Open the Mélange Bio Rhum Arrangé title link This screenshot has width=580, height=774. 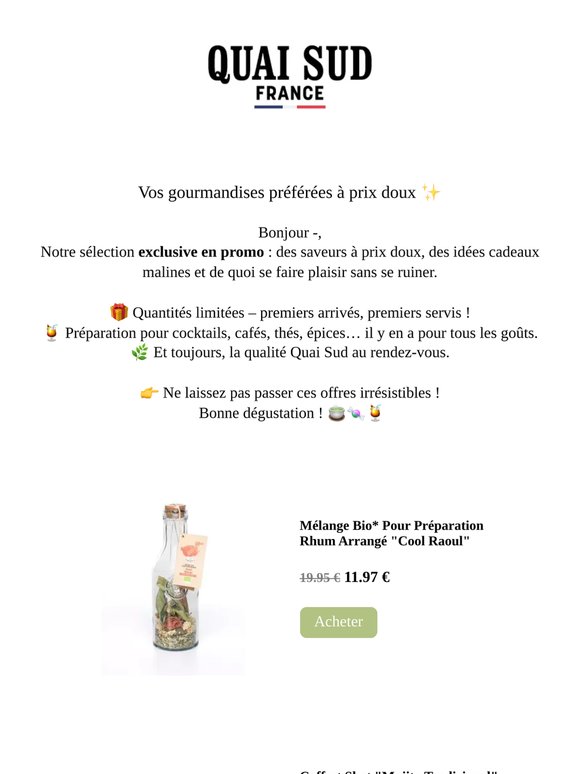pos(391,533)
